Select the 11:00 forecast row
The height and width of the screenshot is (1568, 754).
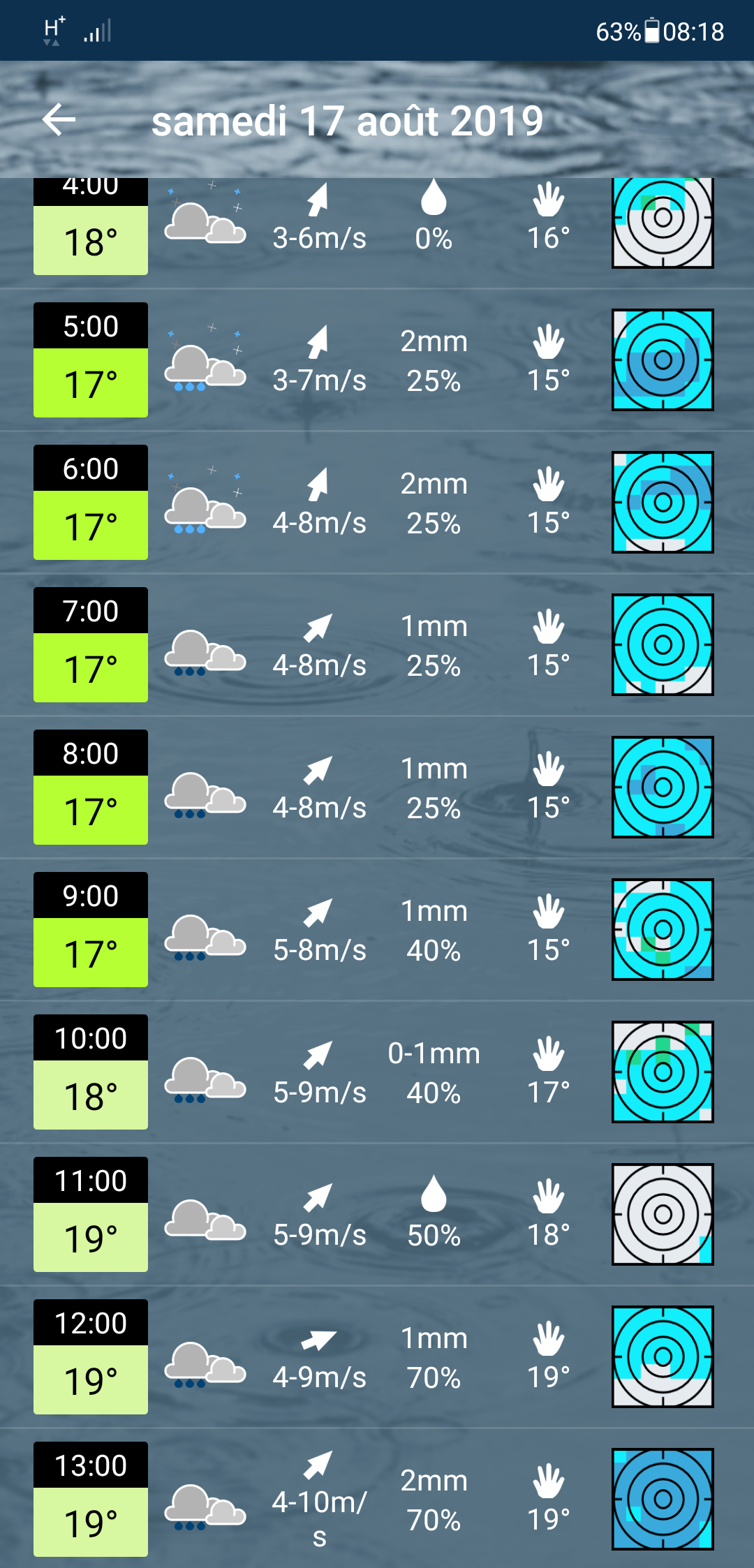point(377,1215)
